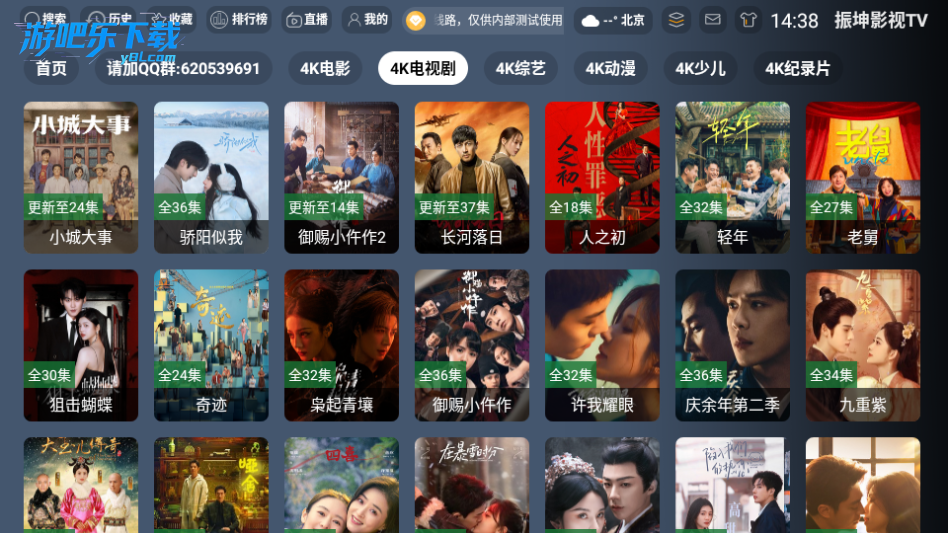
Task: Open the drama 狙击蝴蝶
Action: [81, 345]
